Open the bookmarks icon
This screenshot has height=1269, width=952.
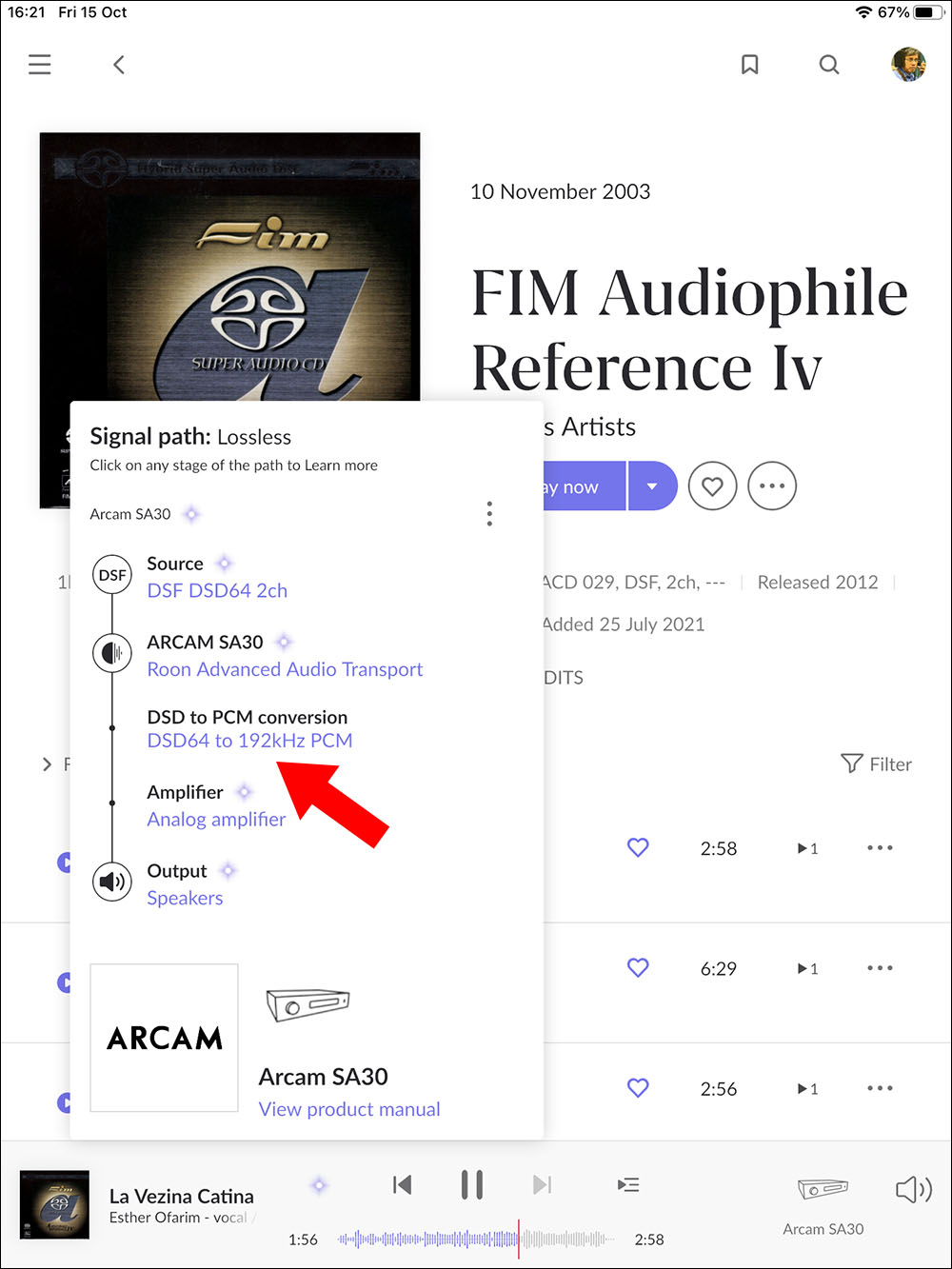(x=750, y=65)
